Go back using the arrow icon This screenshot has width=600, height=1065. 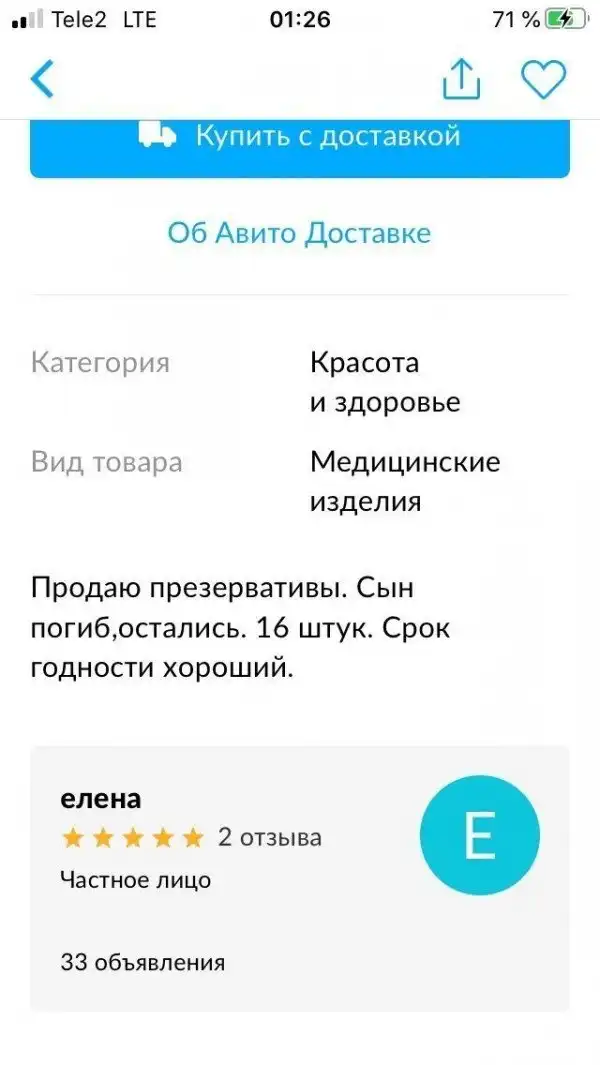point(42,79)
